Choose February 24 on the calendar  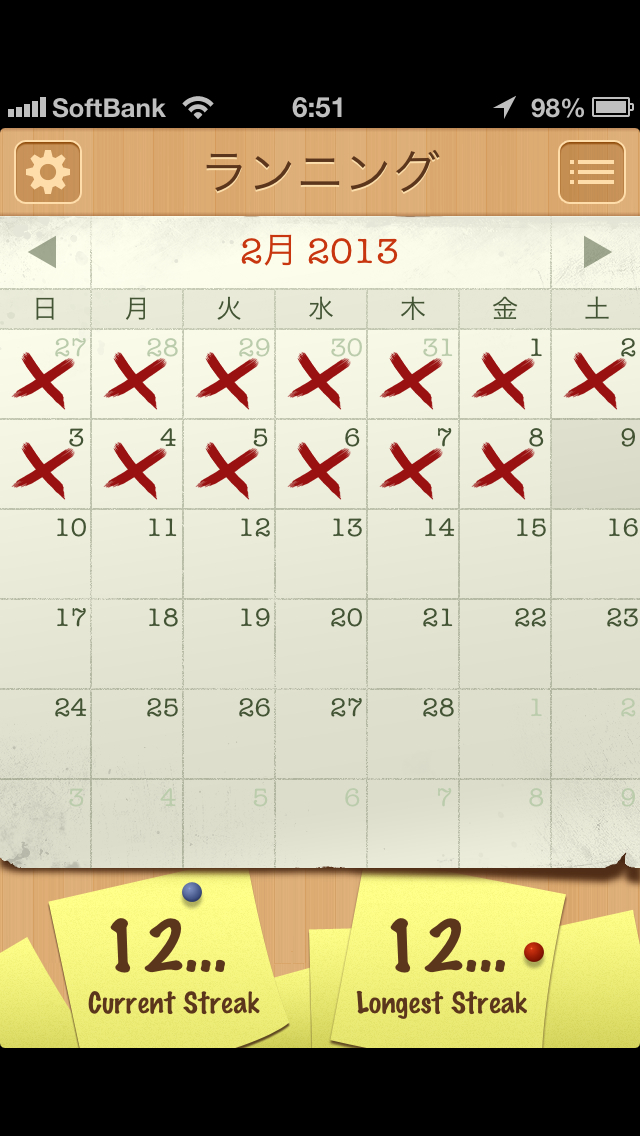46,734
